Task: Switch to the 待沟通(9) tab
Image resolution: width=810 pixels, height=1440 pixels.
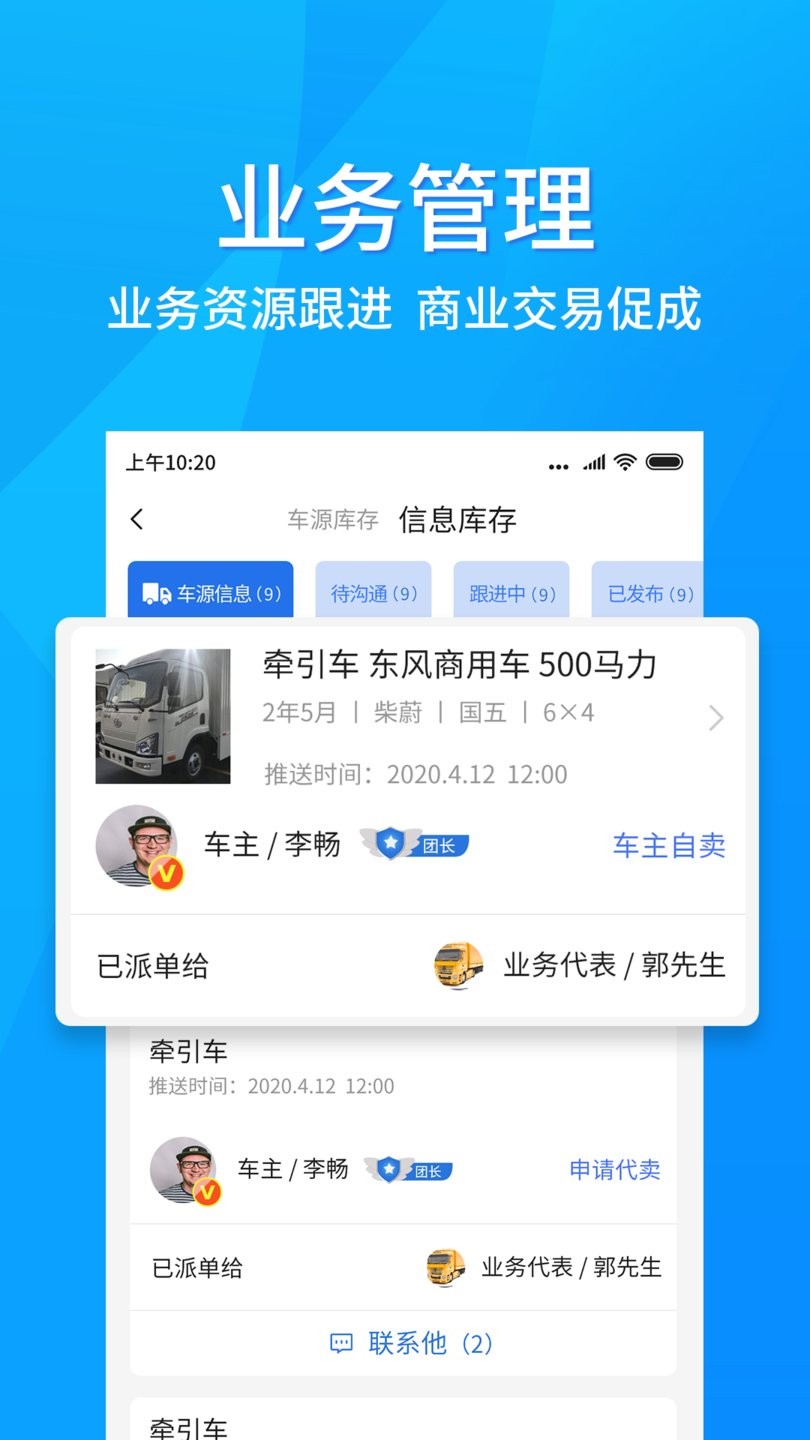Action: pos(372,593)
